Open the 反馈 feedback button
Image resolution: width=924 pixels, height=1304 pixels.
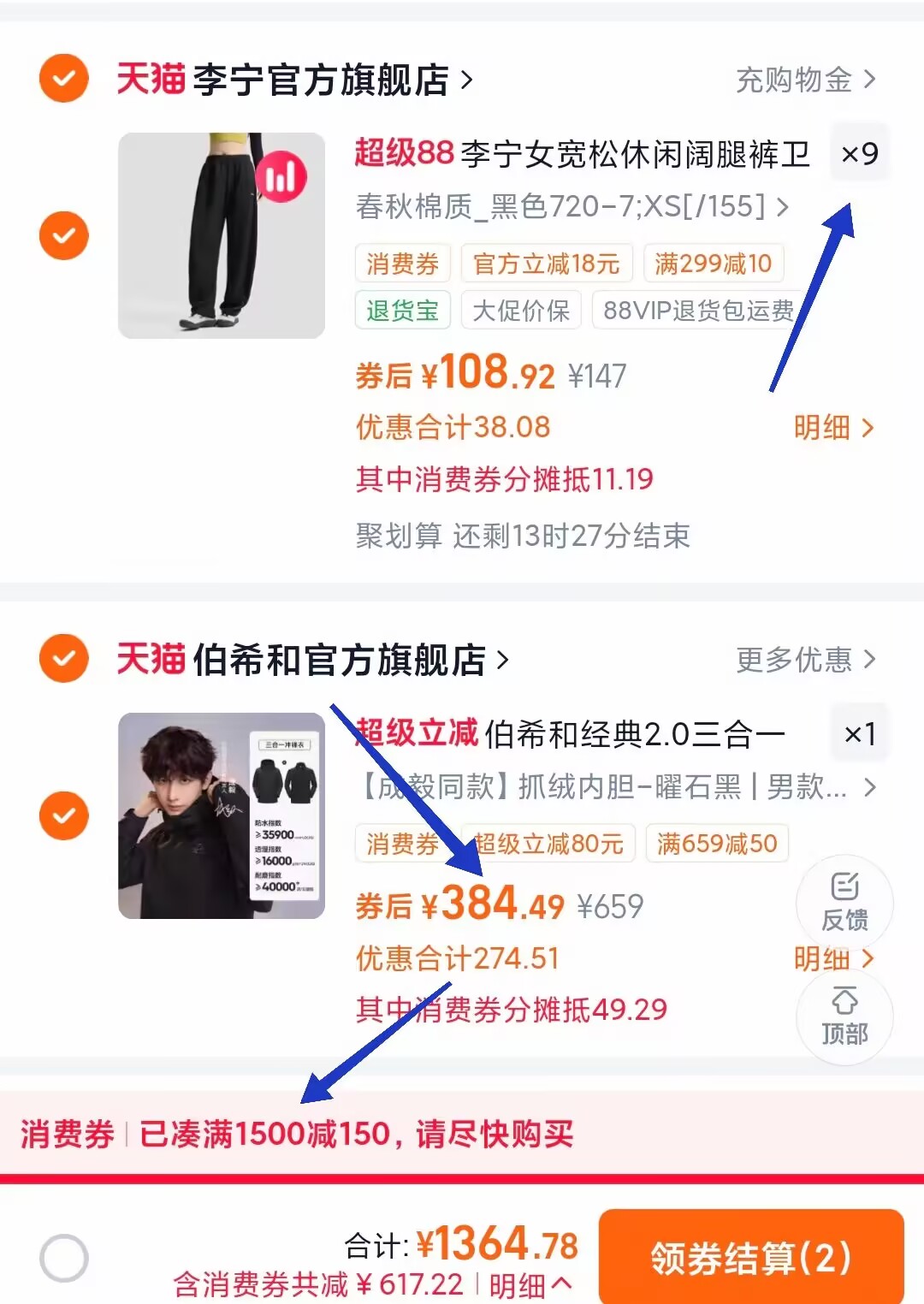[844, 904]
